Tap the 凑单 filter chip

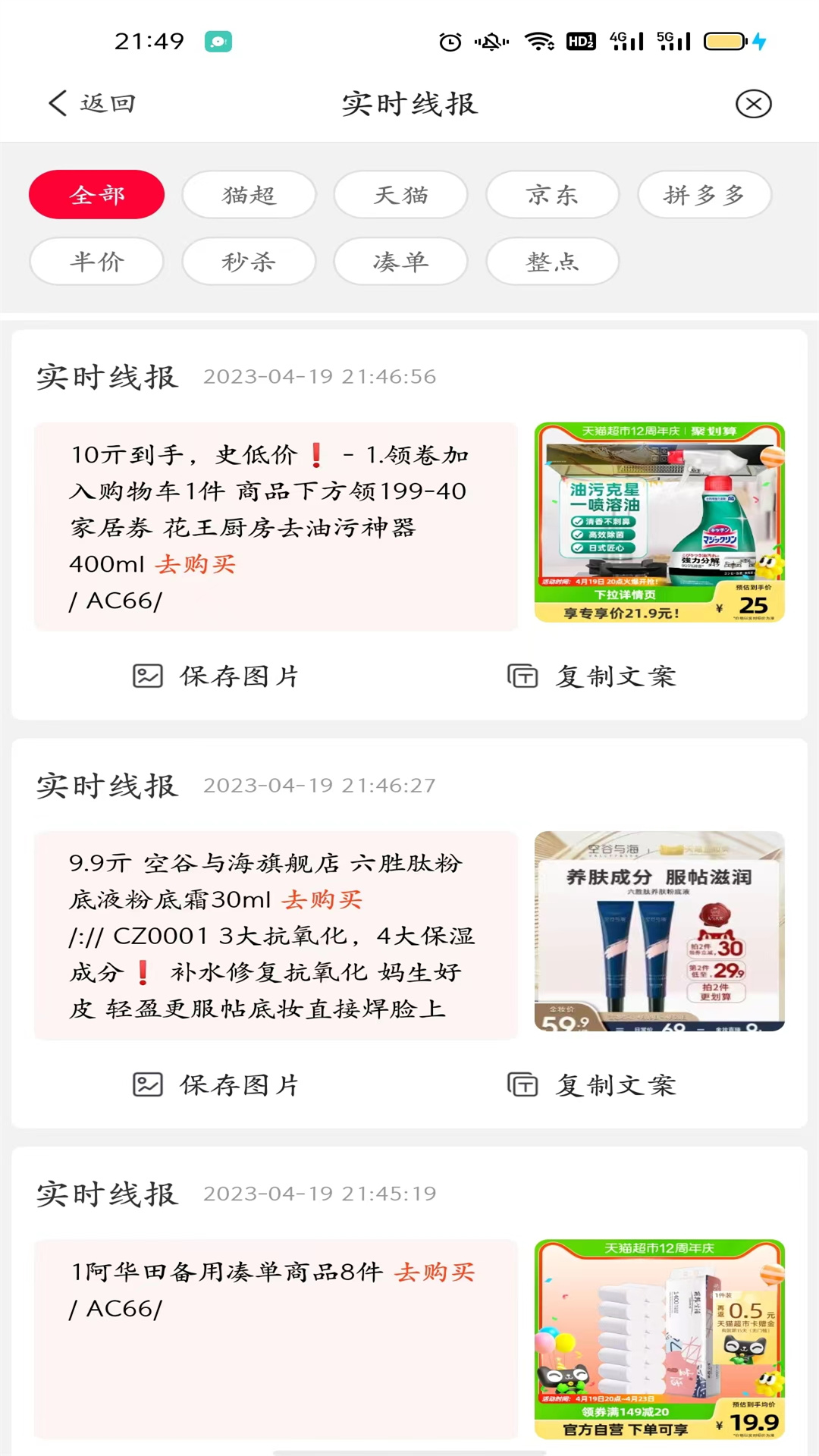[x=400, y=261]
